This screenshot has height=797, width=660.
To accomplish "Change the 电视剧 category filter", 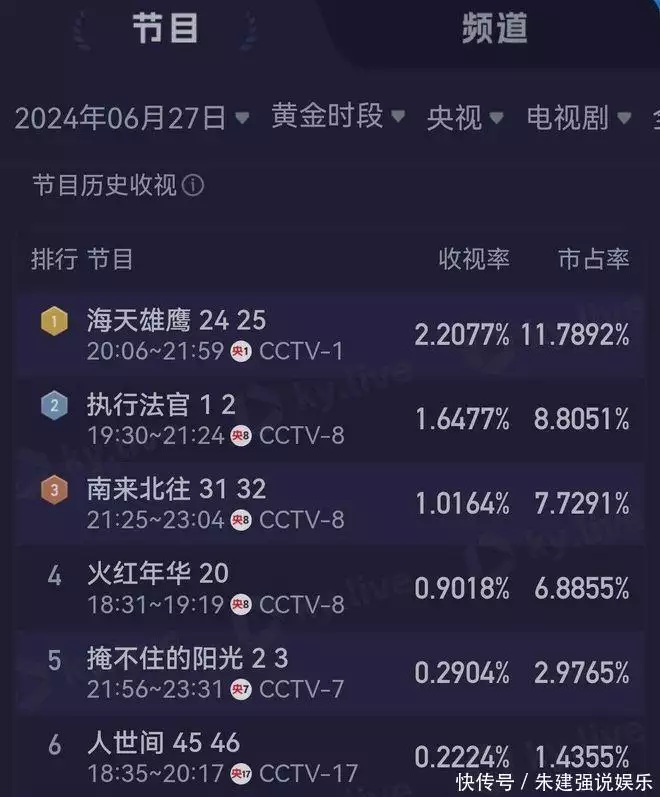I will [579, 118].
